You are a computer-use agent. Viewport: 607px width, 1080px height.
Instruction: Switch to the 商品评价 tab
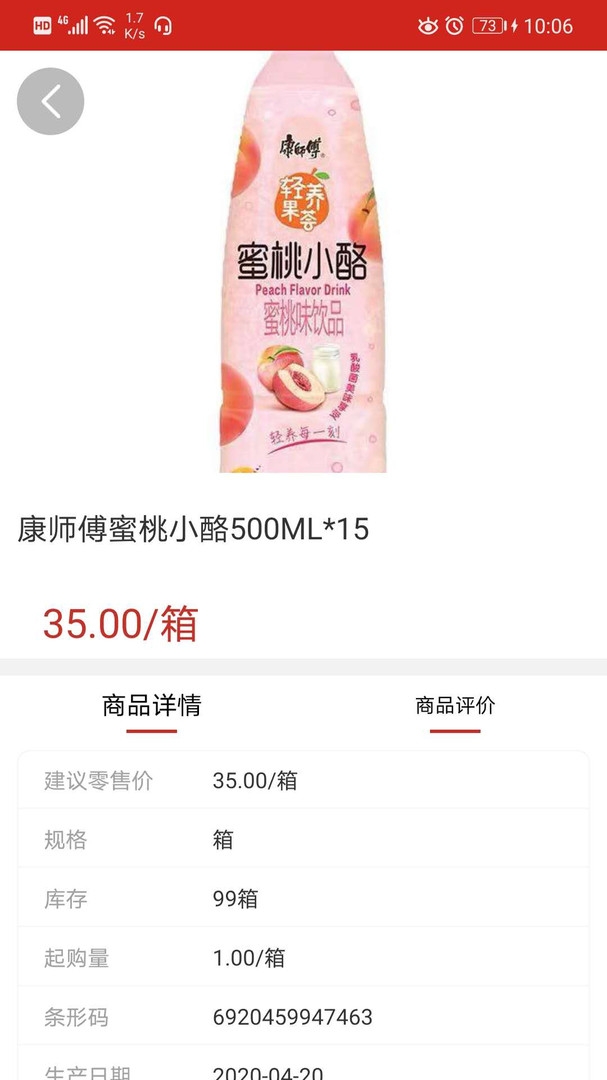pos(455,706)
